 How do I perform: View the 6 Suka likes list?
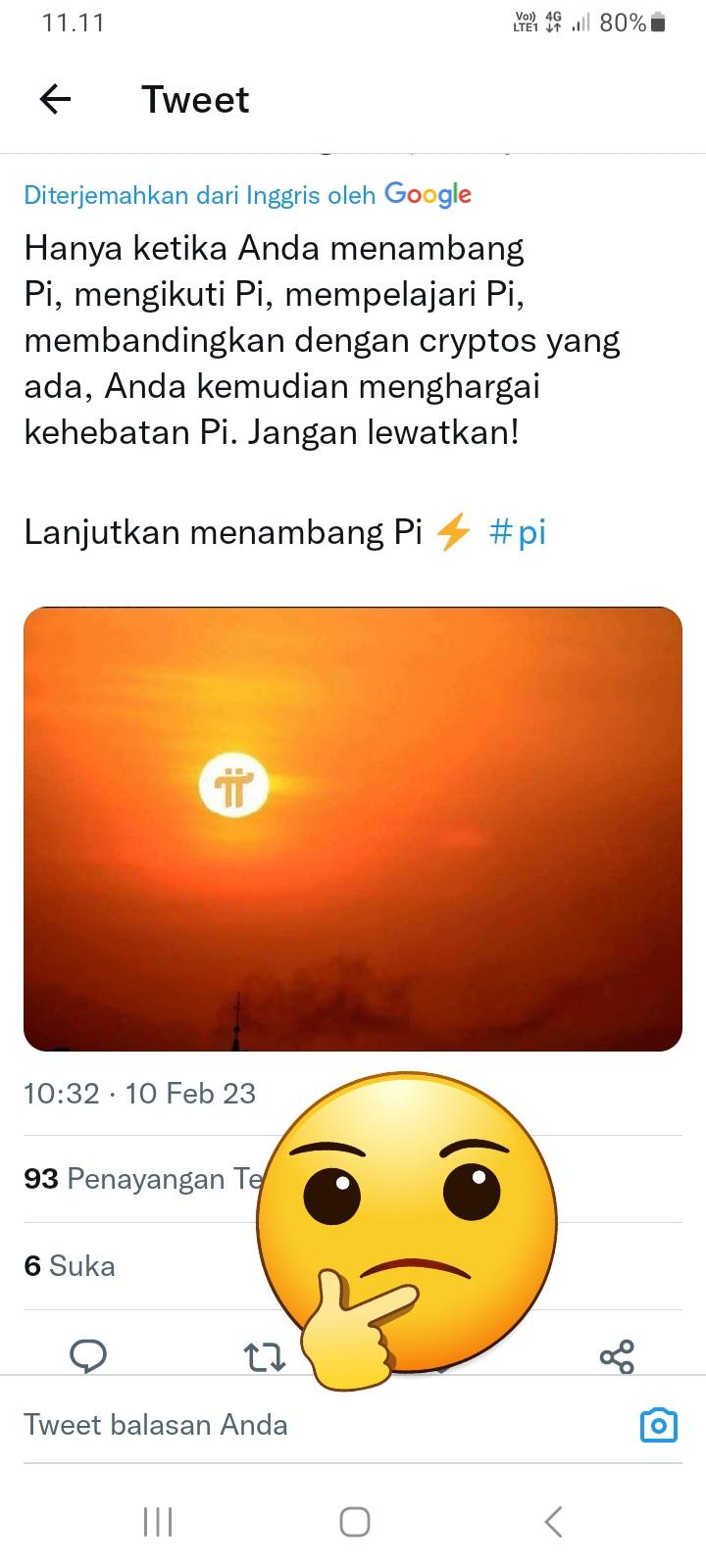pyautogui.click(x=70, y=1266)
